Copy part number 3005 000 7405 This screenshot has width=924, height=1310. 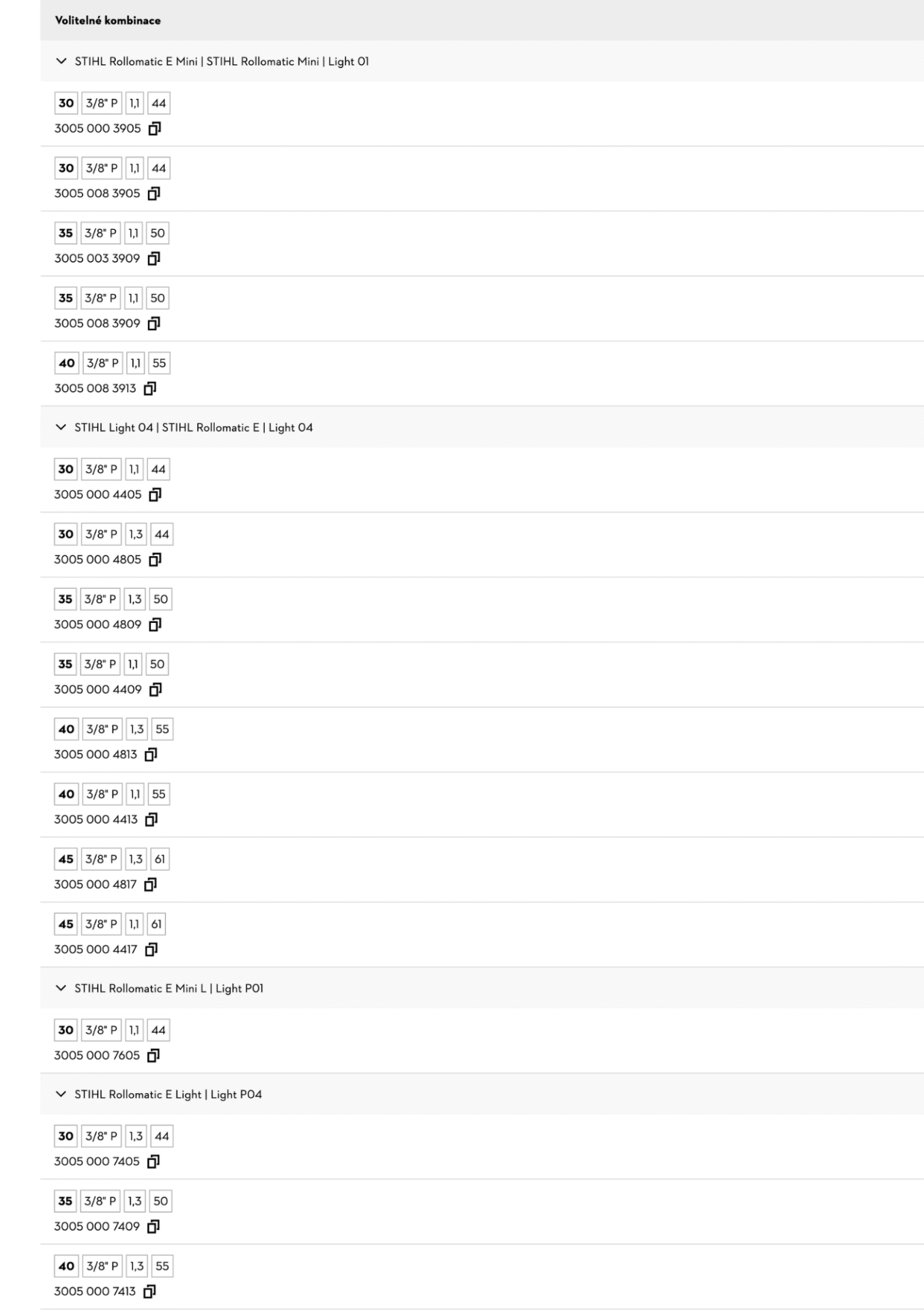tap(154, 1161)
